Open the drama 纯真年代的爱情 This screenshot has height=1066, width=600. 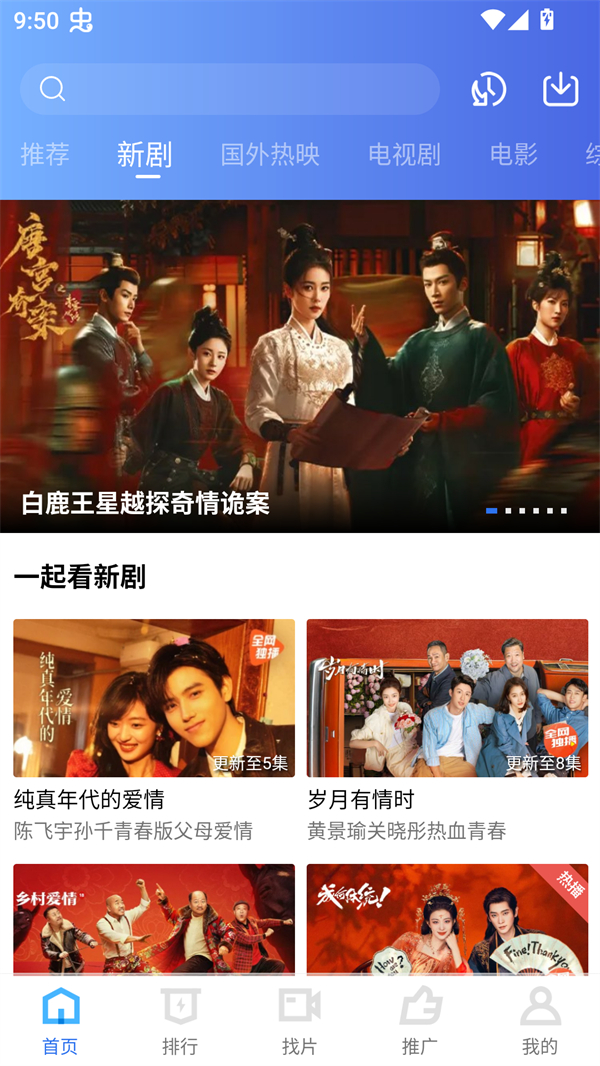coord(154,698)
